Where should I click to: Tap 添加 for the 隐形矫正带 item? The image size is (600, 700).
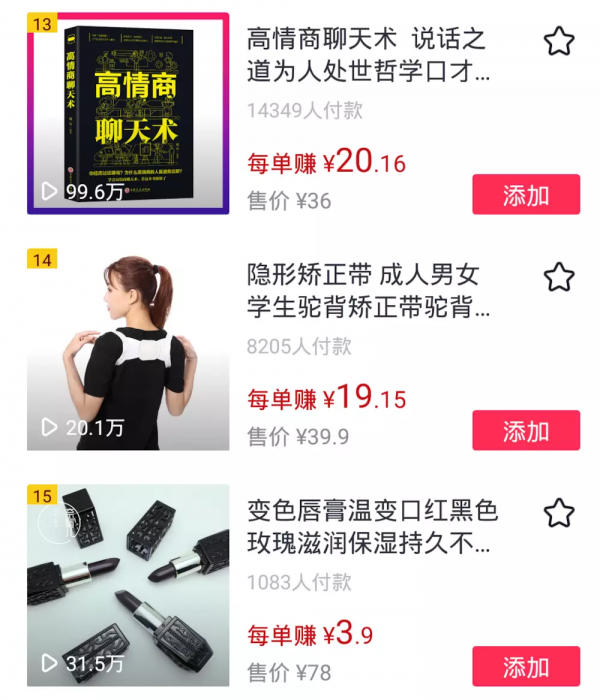click(x=526, y=431)
